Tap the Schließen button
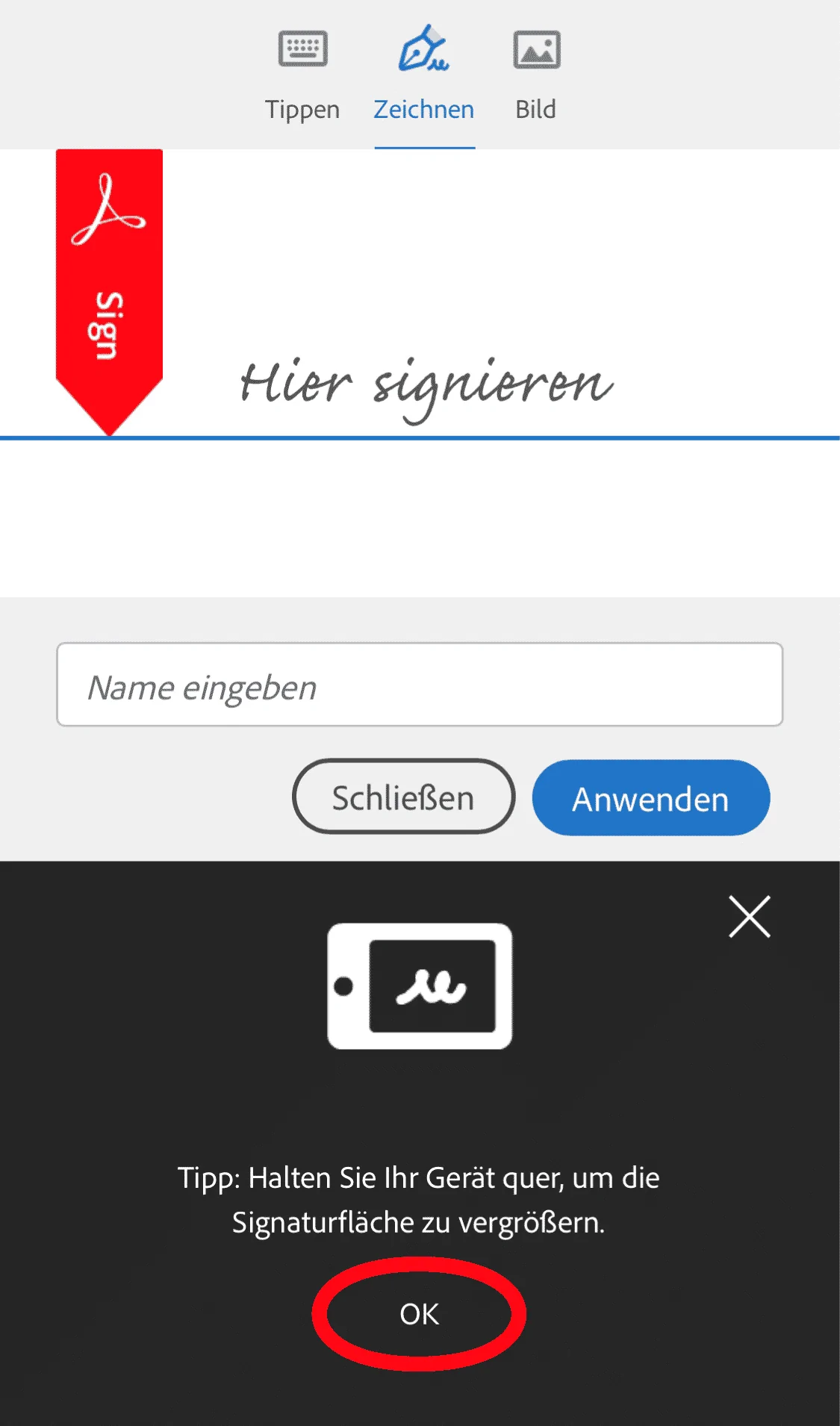This screenshot has width=840, height=1426. 403,797
